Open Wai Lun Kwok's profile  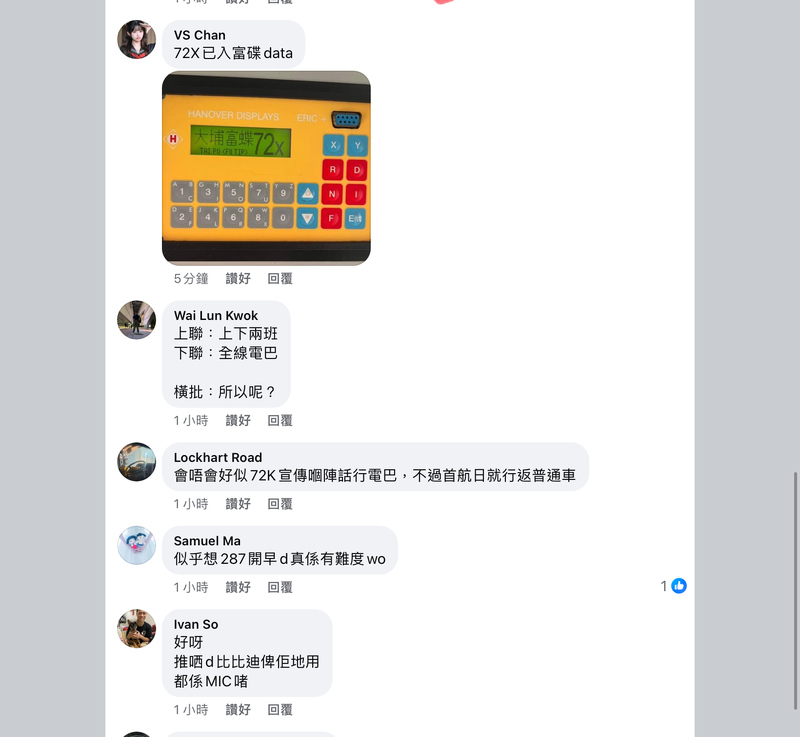tap(215, 315)
